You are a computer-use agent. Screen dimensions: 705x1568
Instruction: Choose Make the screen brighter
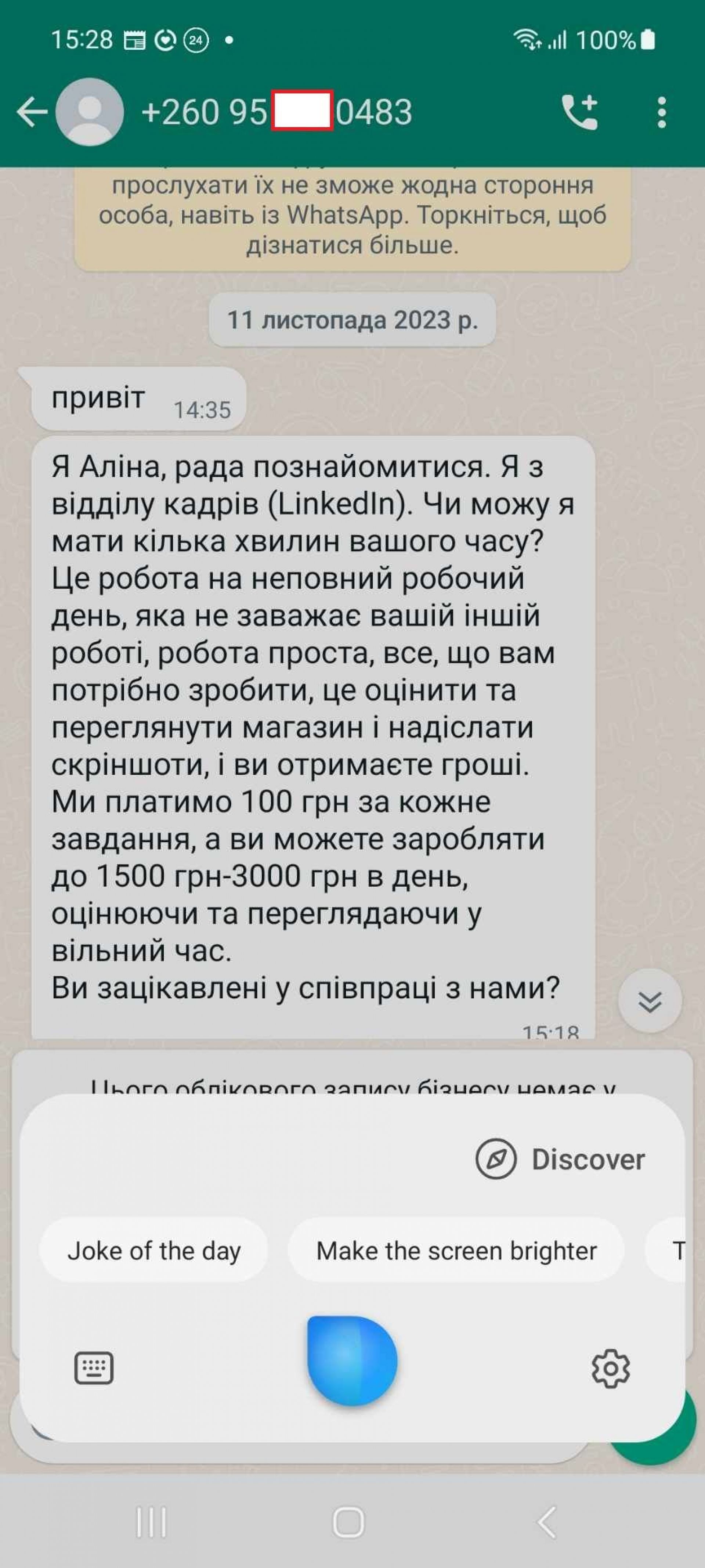tap(456, 1251)
